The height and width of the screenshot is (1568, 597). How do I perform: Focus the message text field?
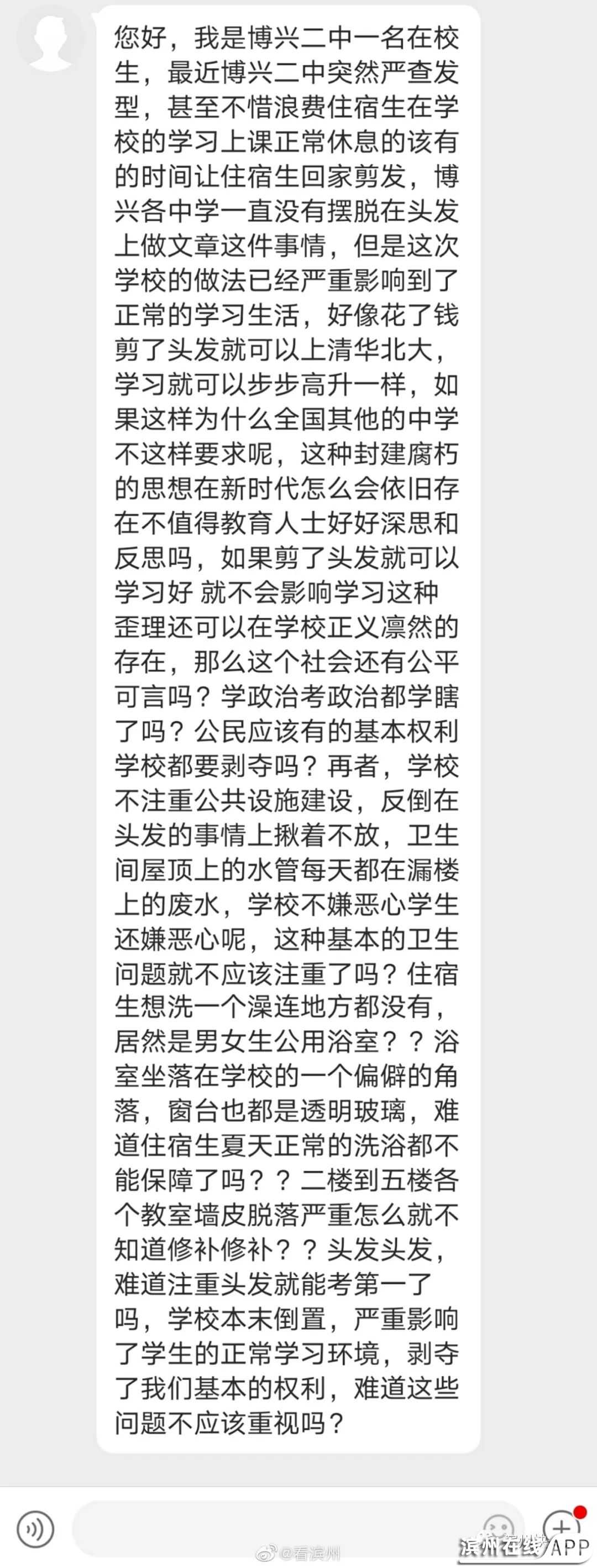click(x=274, y=1527)
